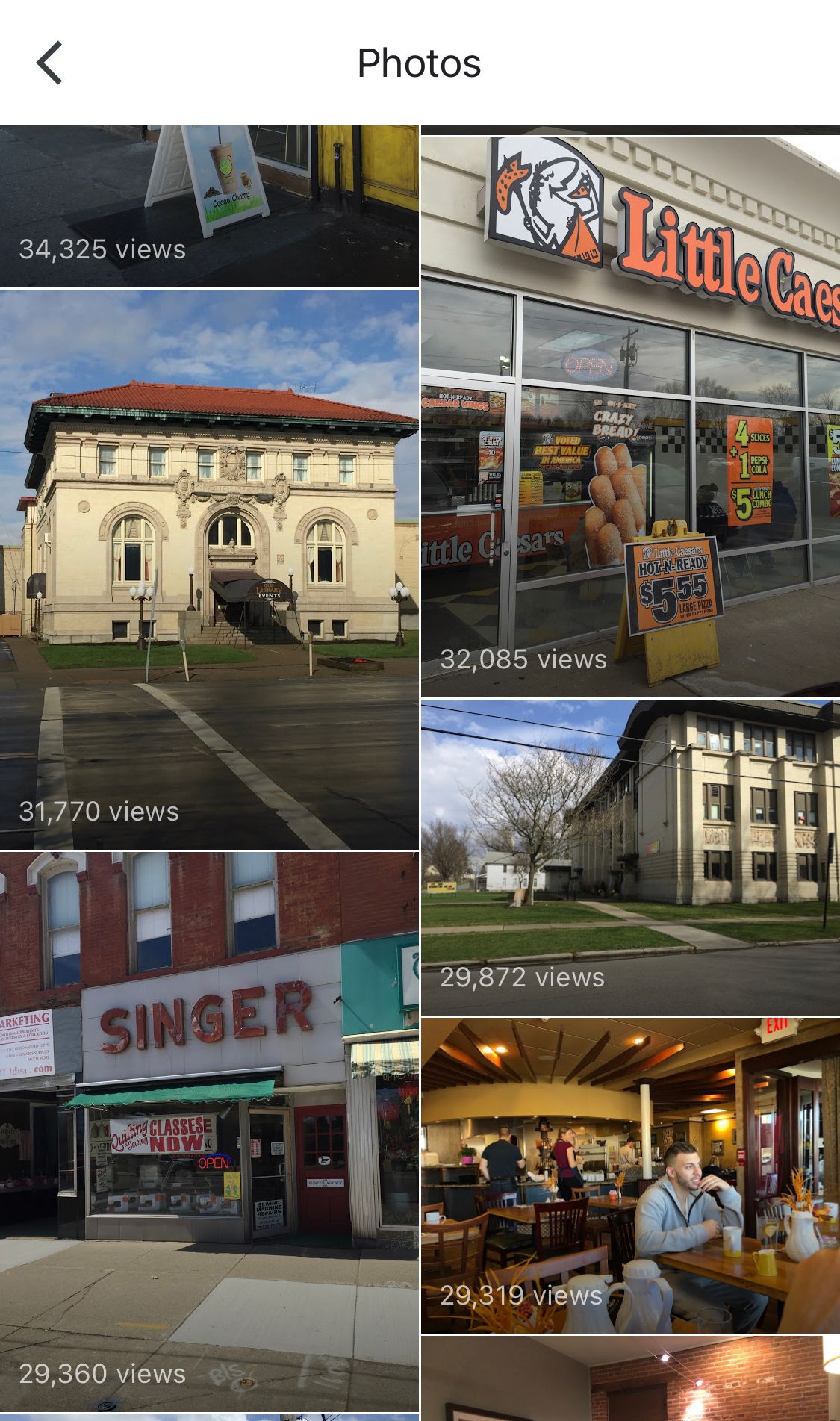
Task: View the restaurant interior photo with 29,319 views
Action: (x=630, y=1175)
